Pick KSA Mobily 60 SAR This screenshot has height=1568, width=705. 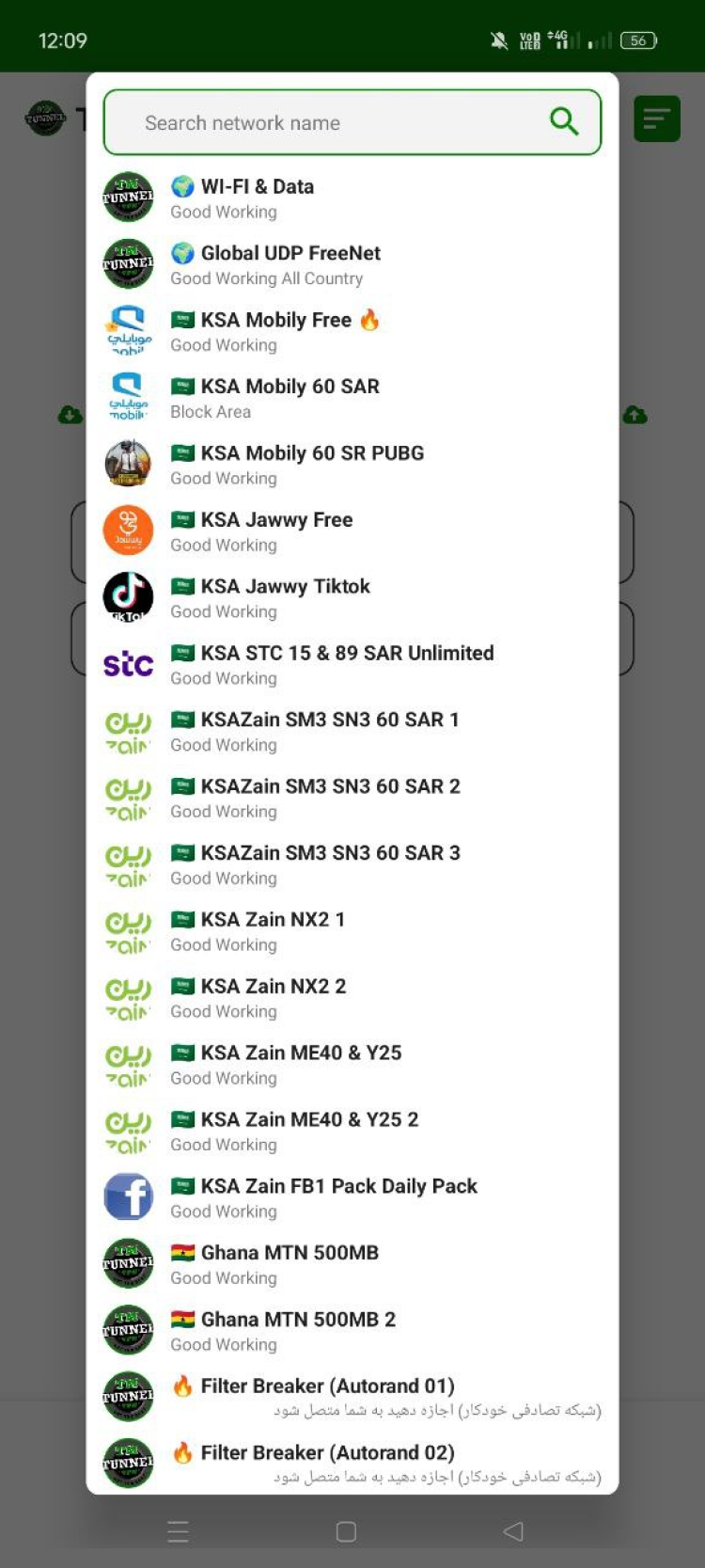pos(352,398)
